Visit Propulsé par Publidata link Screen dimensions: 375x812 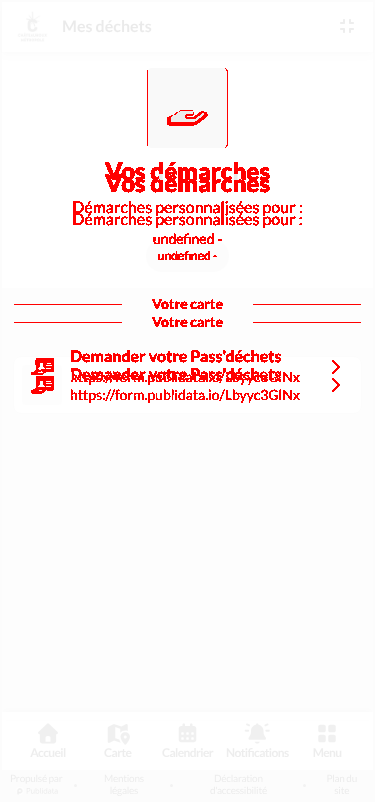pyautogui.click(x=36, y=785)
